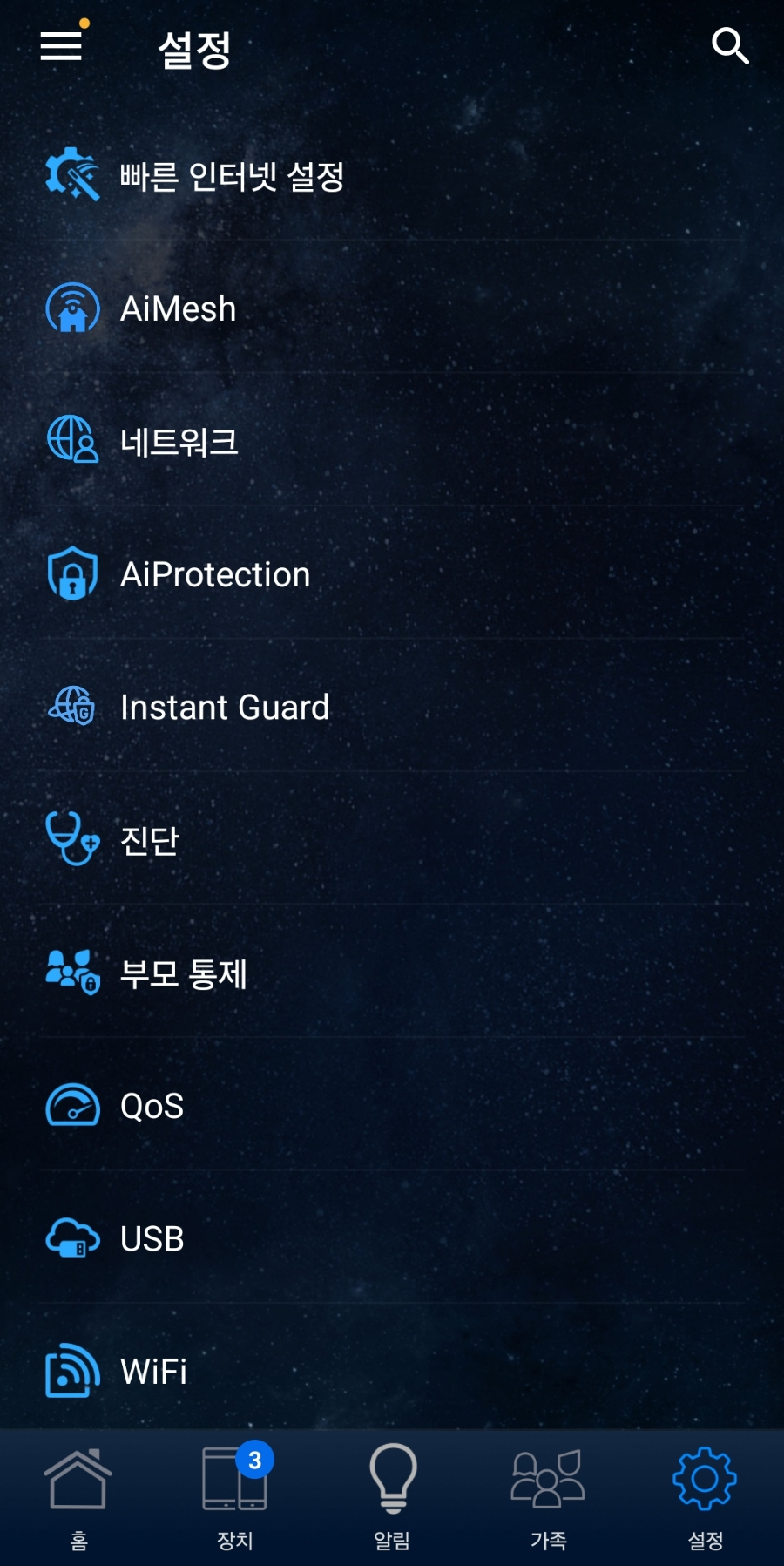Open QoS settings

coord(152,1106)
